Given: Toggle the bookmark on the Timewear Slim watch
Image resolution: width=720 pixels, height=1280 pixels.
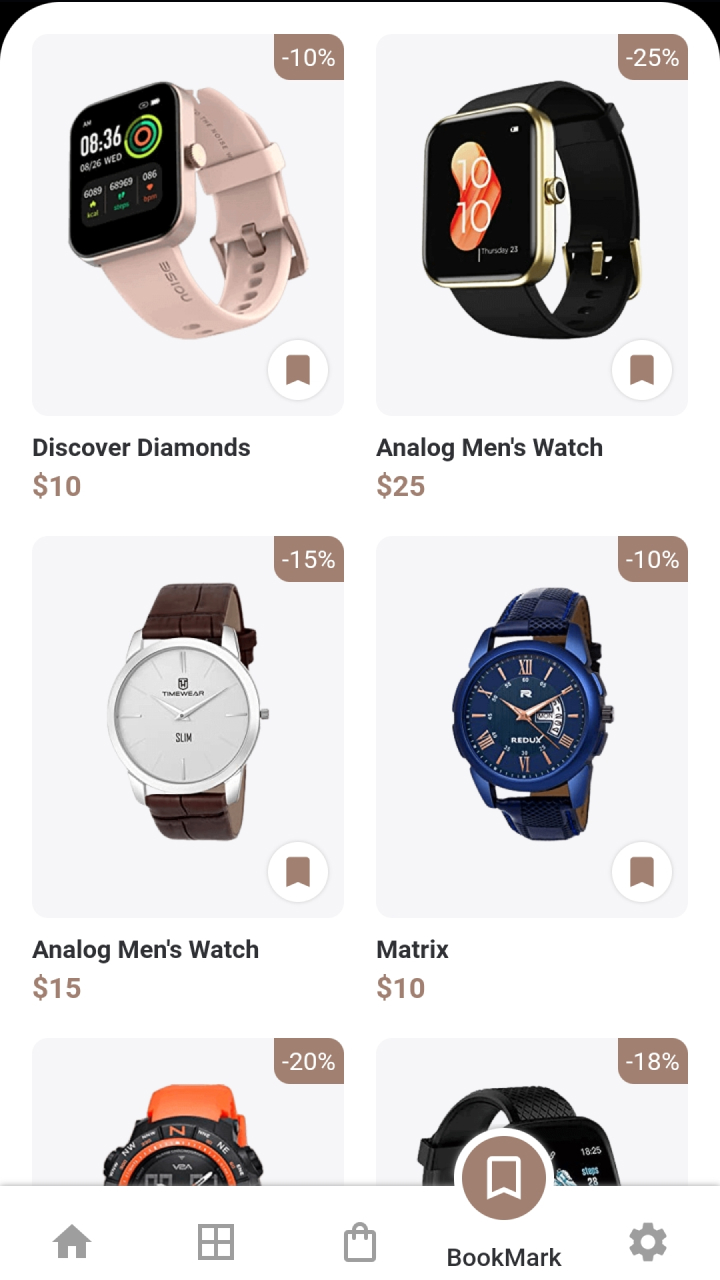Looking at the screenshot, I should click(x=298, y=872).
